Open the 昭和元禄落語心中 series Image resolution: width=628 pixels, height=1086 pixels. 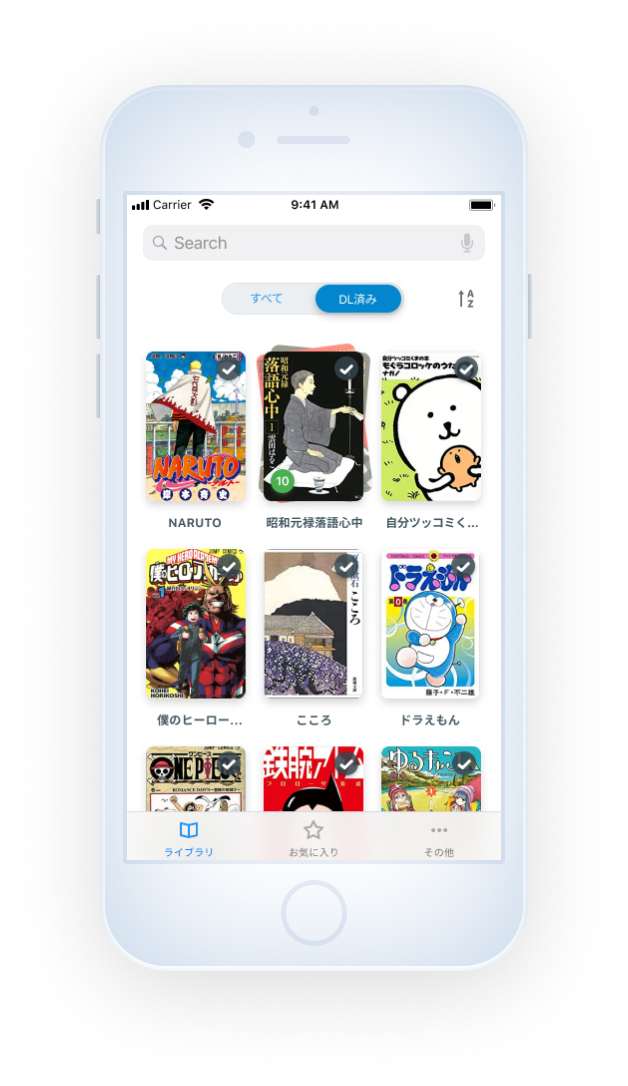(313, 427)
